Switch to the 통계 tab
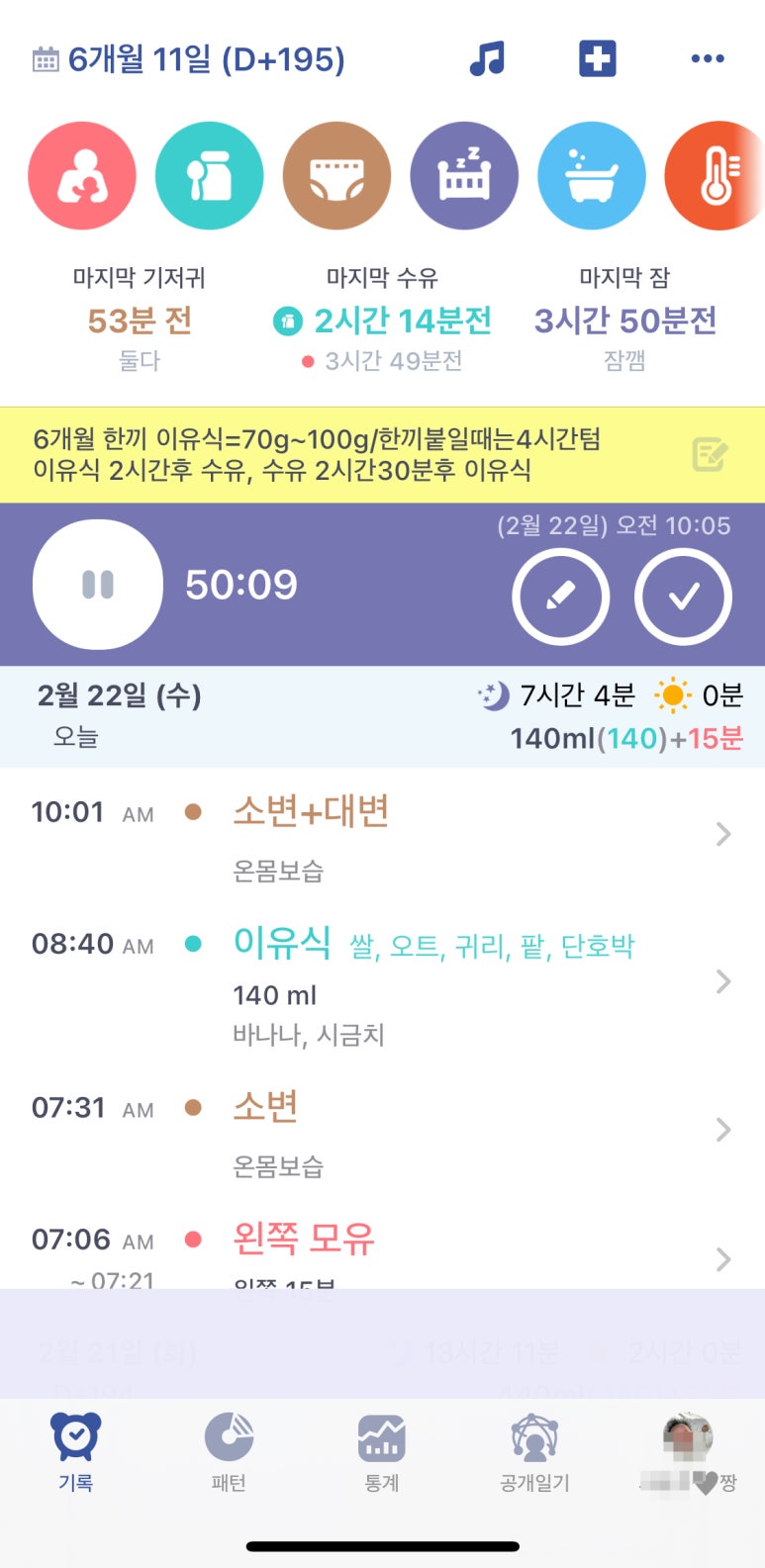 (382, 1450)
